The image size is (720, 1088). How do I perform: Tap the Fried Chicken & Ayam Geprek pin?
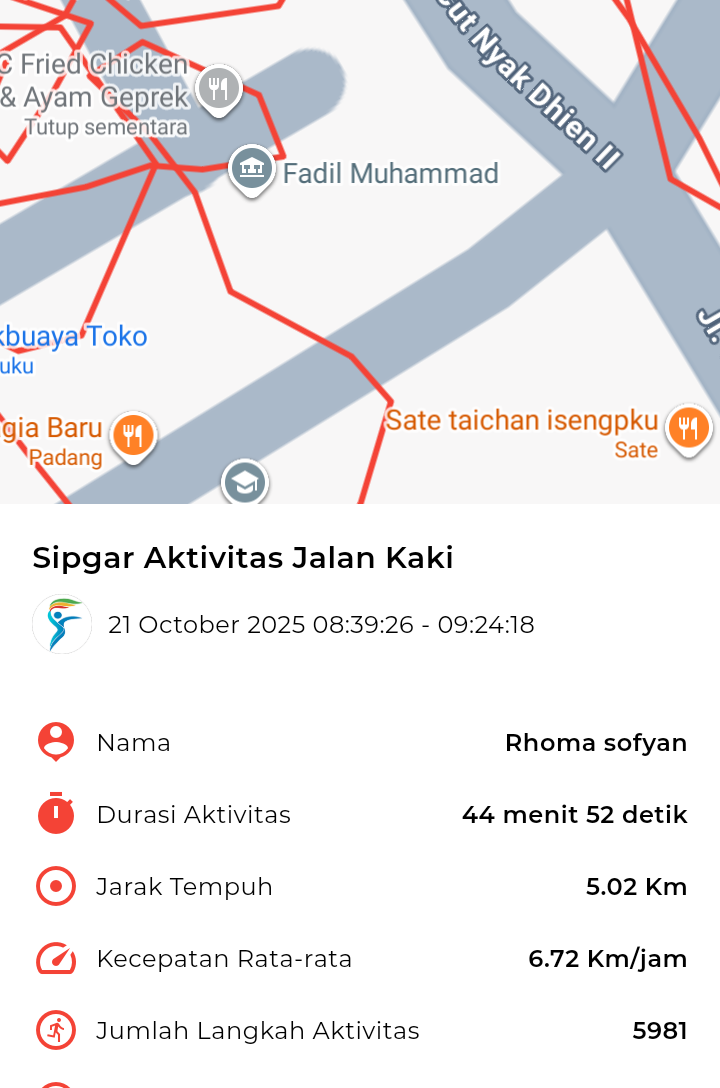(218, 90)
